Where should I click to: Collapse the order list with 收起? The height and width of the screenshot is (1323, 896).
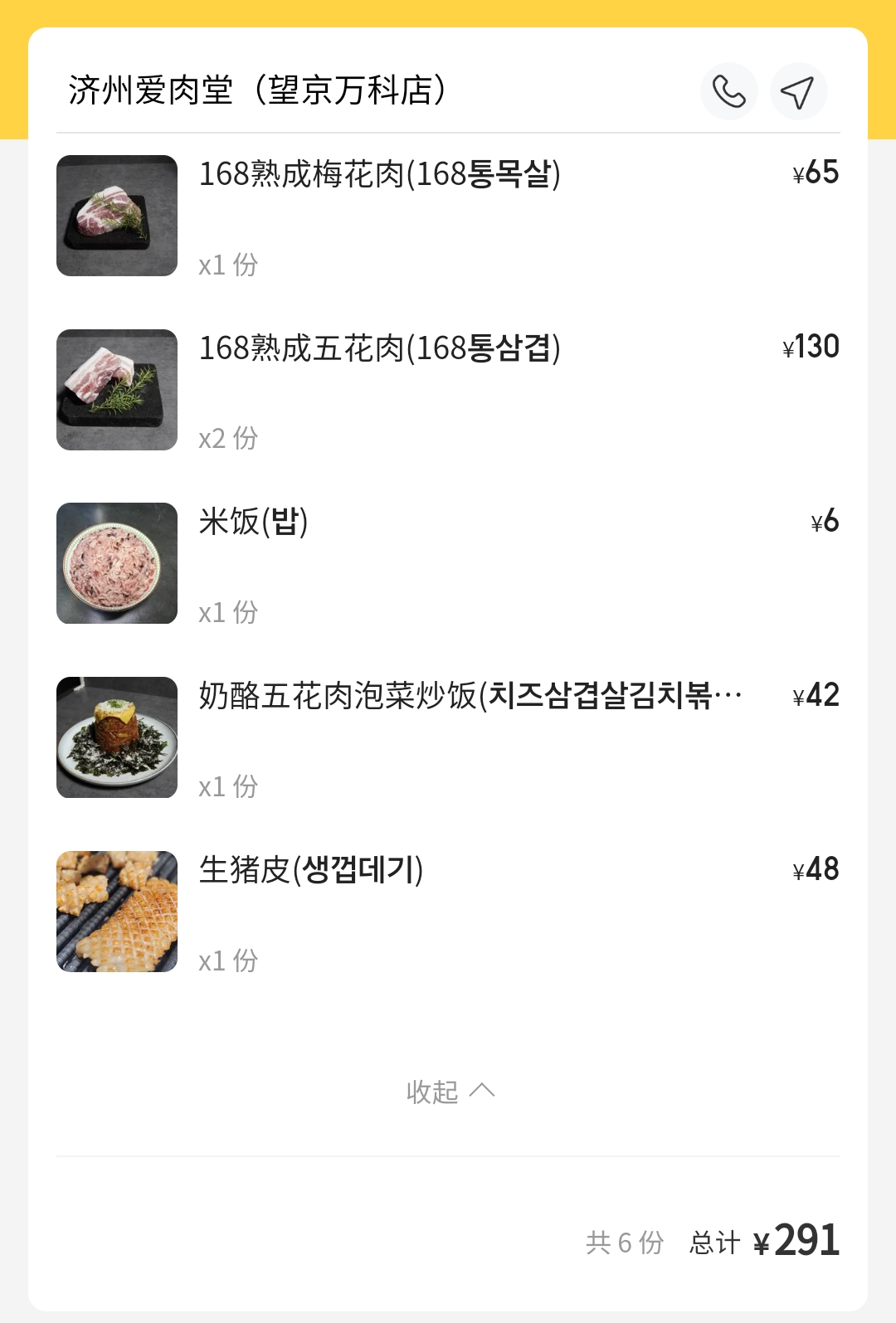pyautogui.click(x=449, y=1092)
